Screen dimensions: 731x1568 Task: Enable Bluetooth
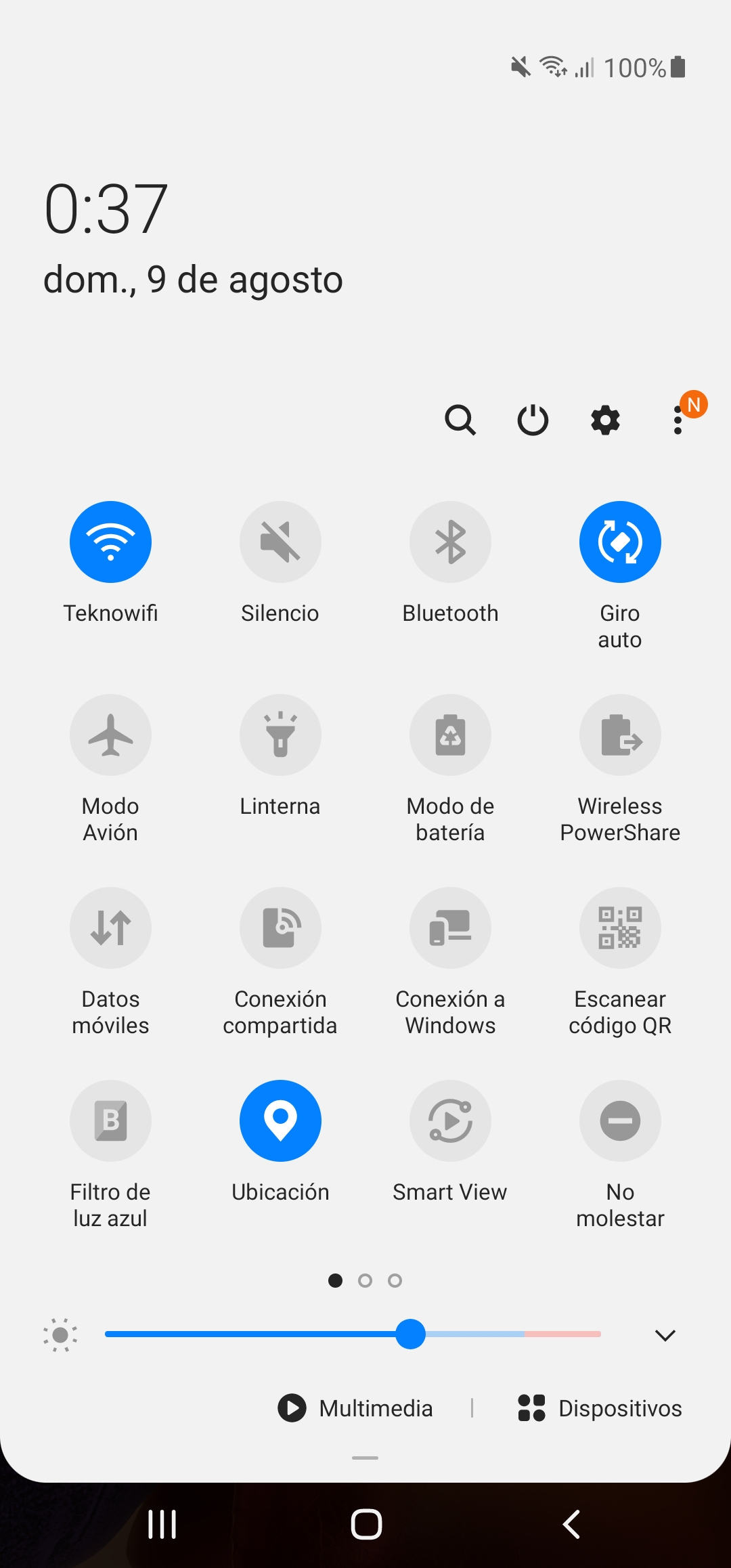pos(450,542)
